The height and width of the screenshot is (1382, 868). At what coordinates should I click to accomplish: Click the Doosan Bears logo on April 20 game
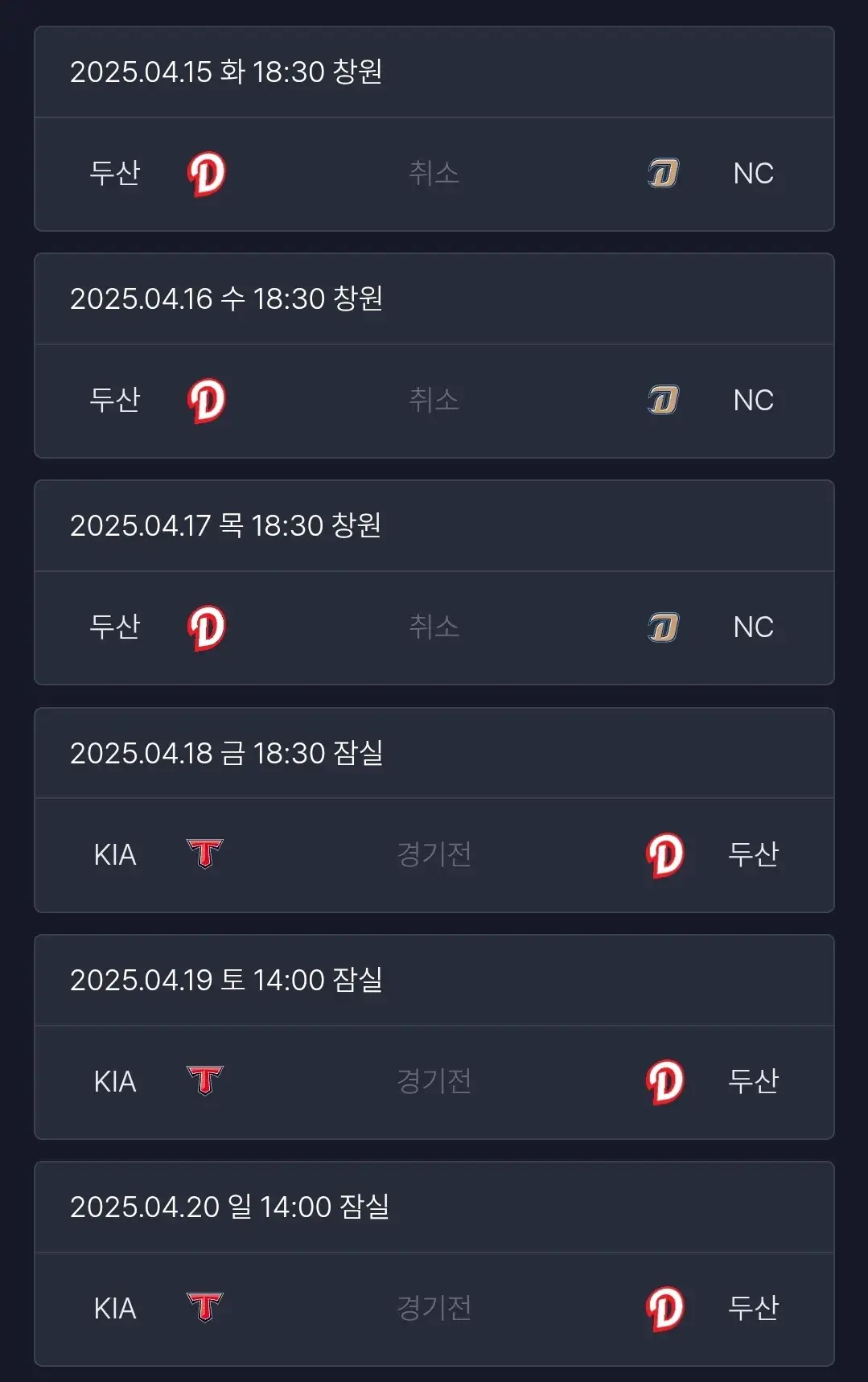[663, 1309]
